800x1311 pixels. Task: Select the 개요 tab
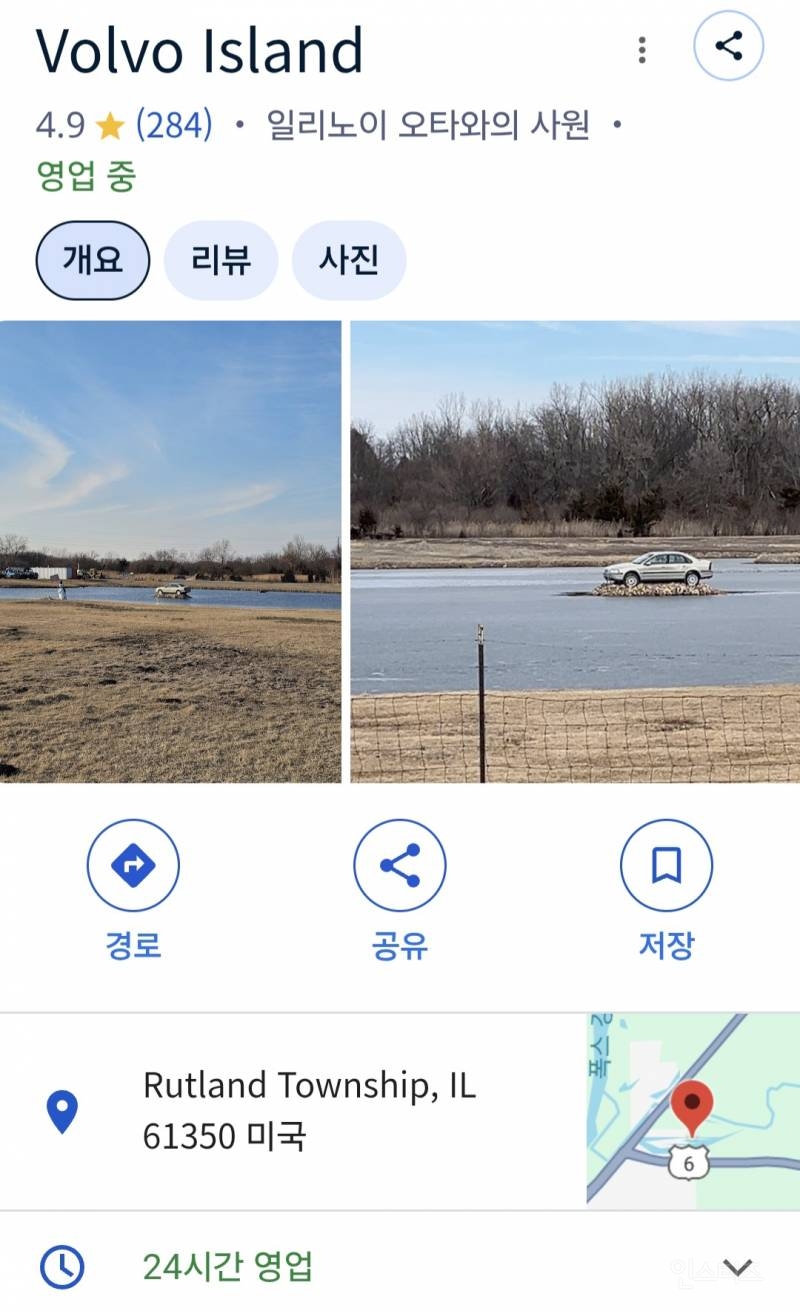[93, 260]
